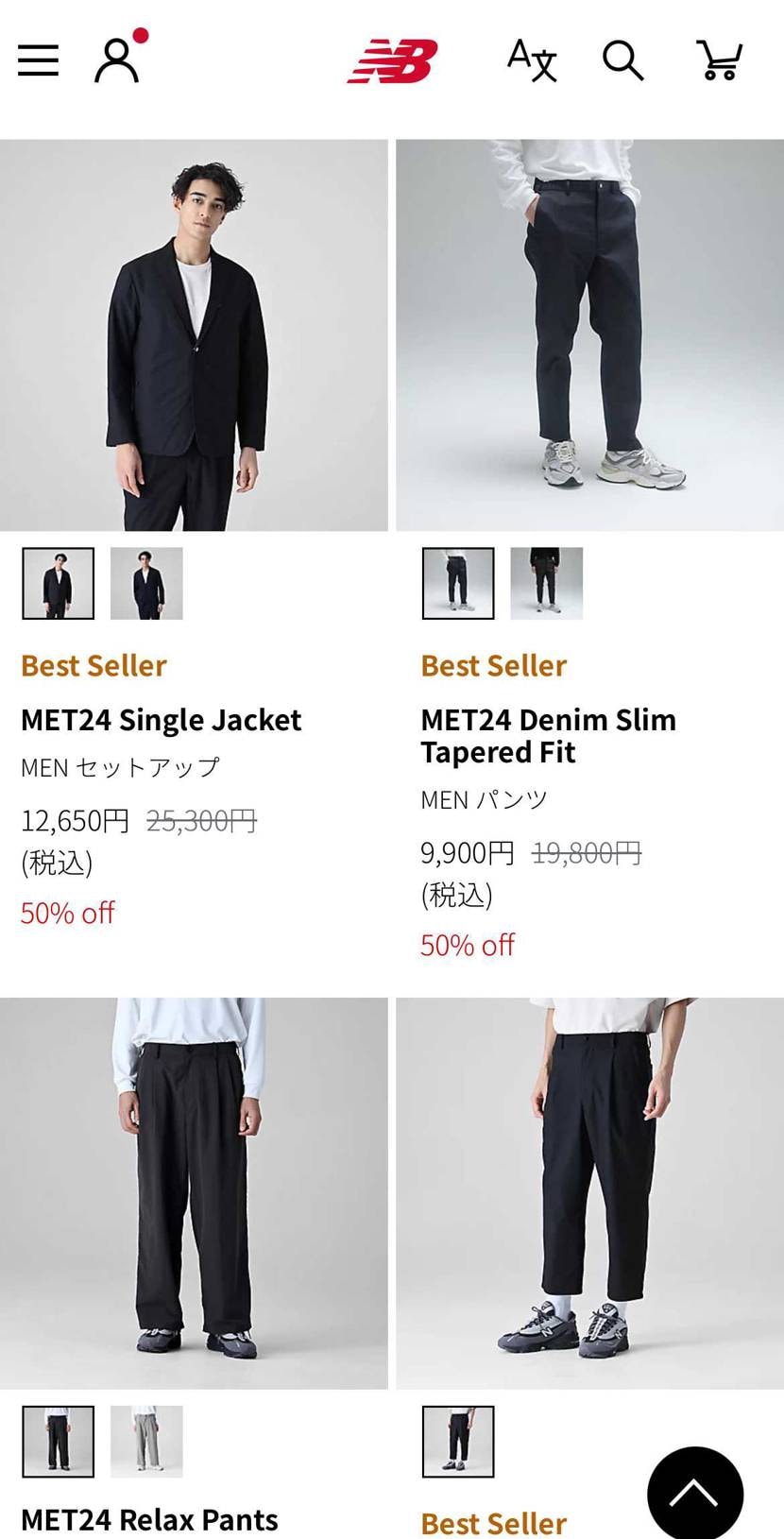View the shopping cart

pyautogui.click(x=720, y=60)
